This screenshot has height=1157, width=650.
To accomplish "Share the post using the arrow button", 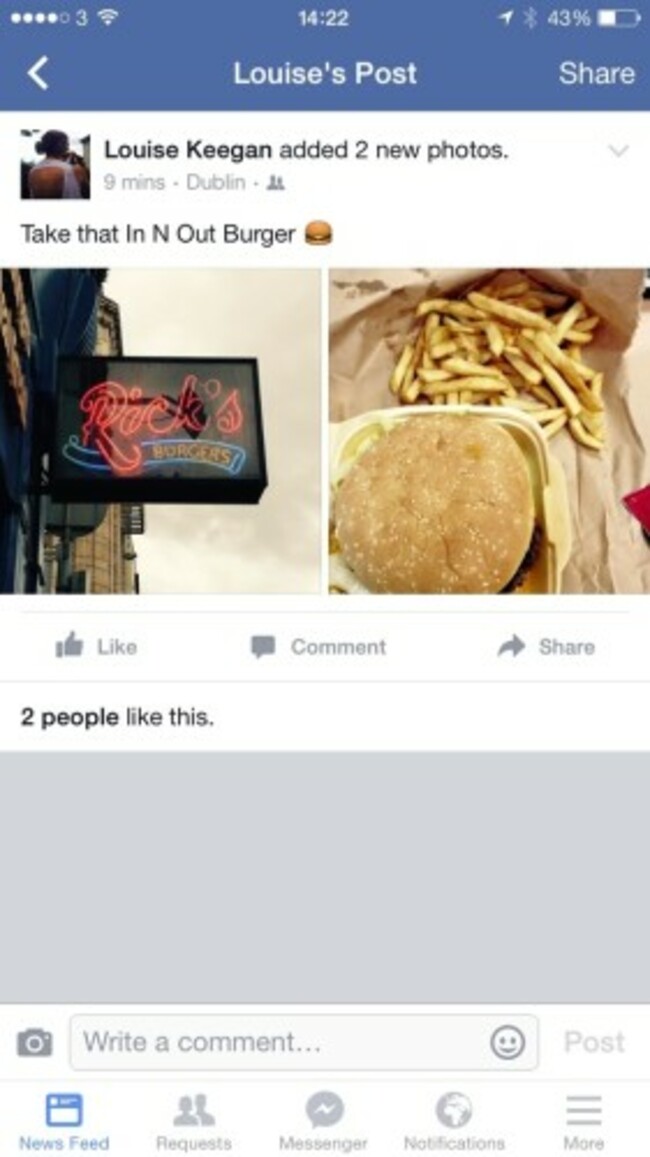I will (547, 647).
